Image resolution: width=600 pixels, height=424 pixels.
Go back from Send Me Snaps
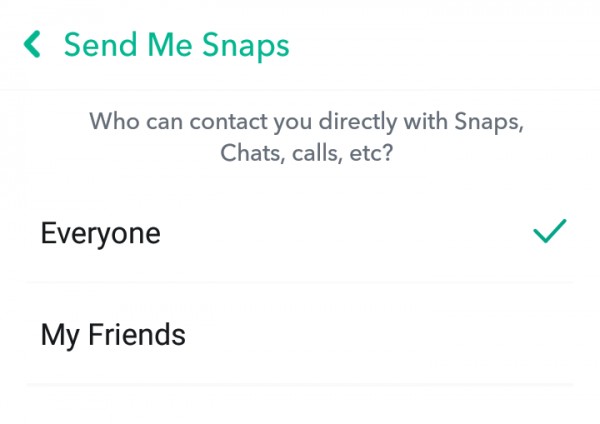pos(33,45)
